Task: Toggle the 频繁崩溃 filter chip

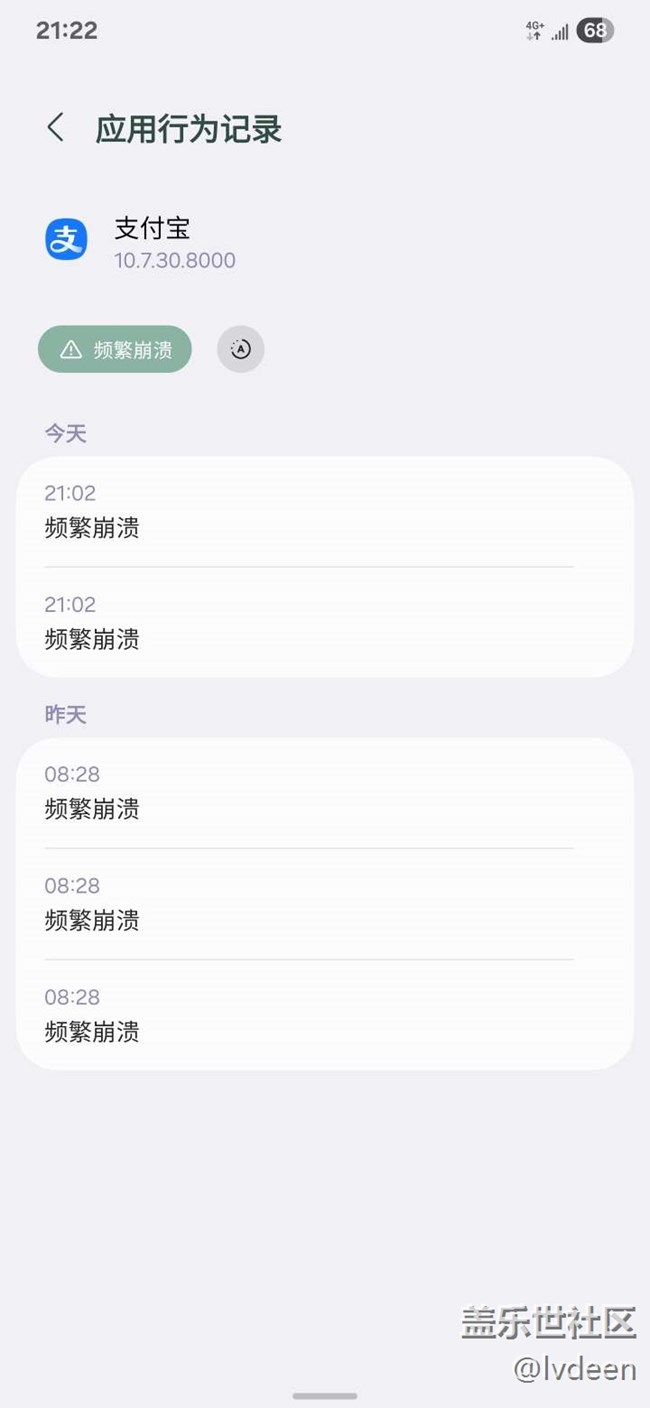Action: tap(115, 349)
